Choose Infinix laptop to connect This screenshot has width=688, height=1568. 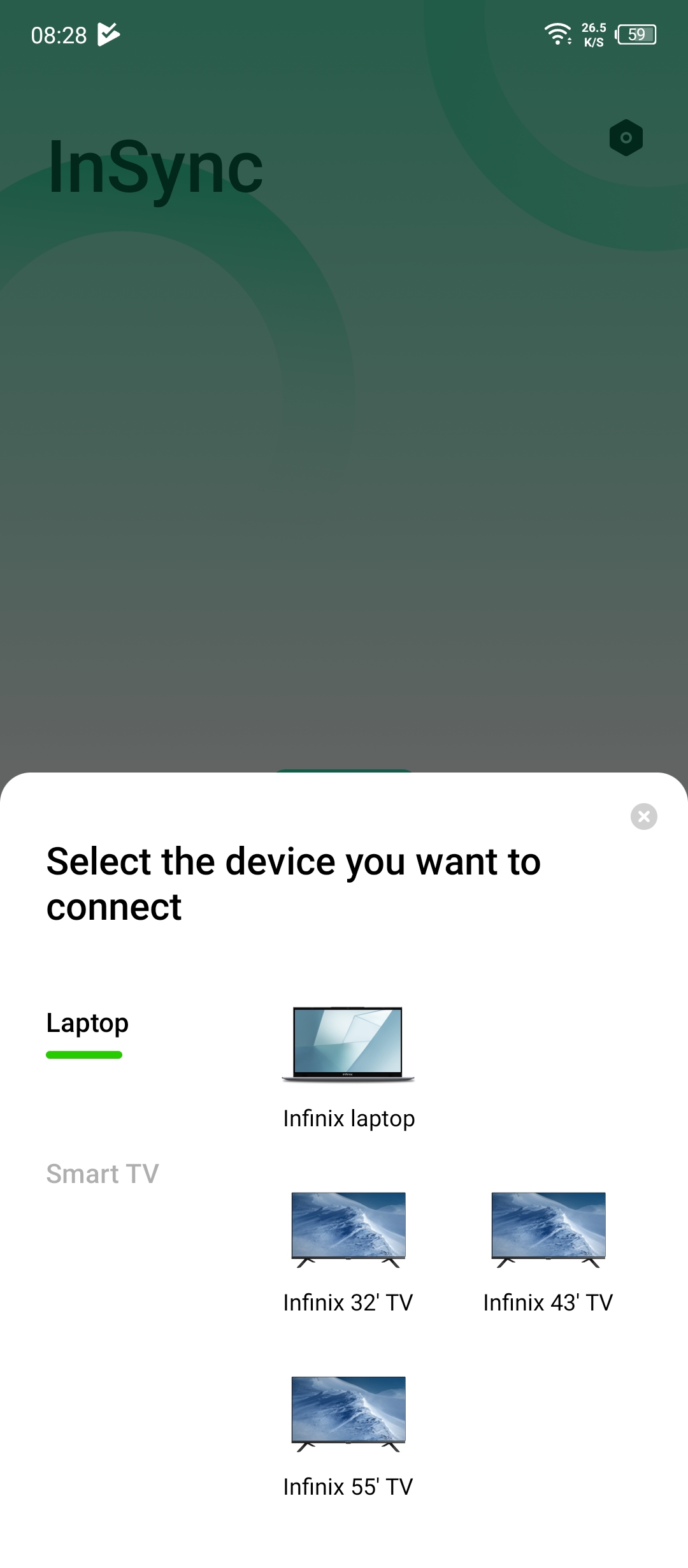tap(348, 1066)
